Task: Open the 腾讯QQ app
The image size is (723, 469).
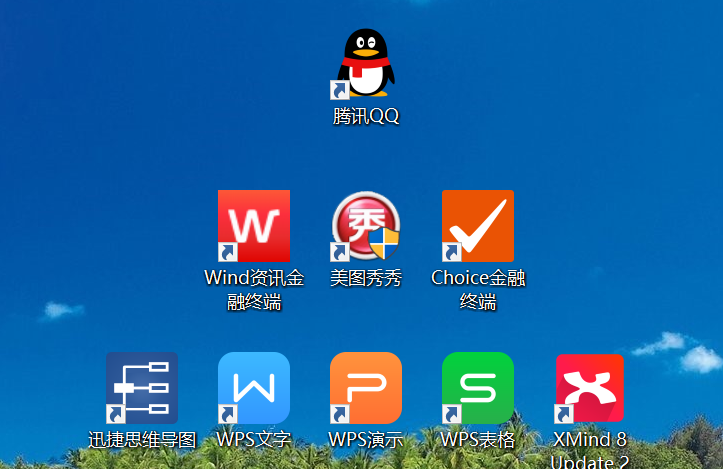Action: pos(366,63)
